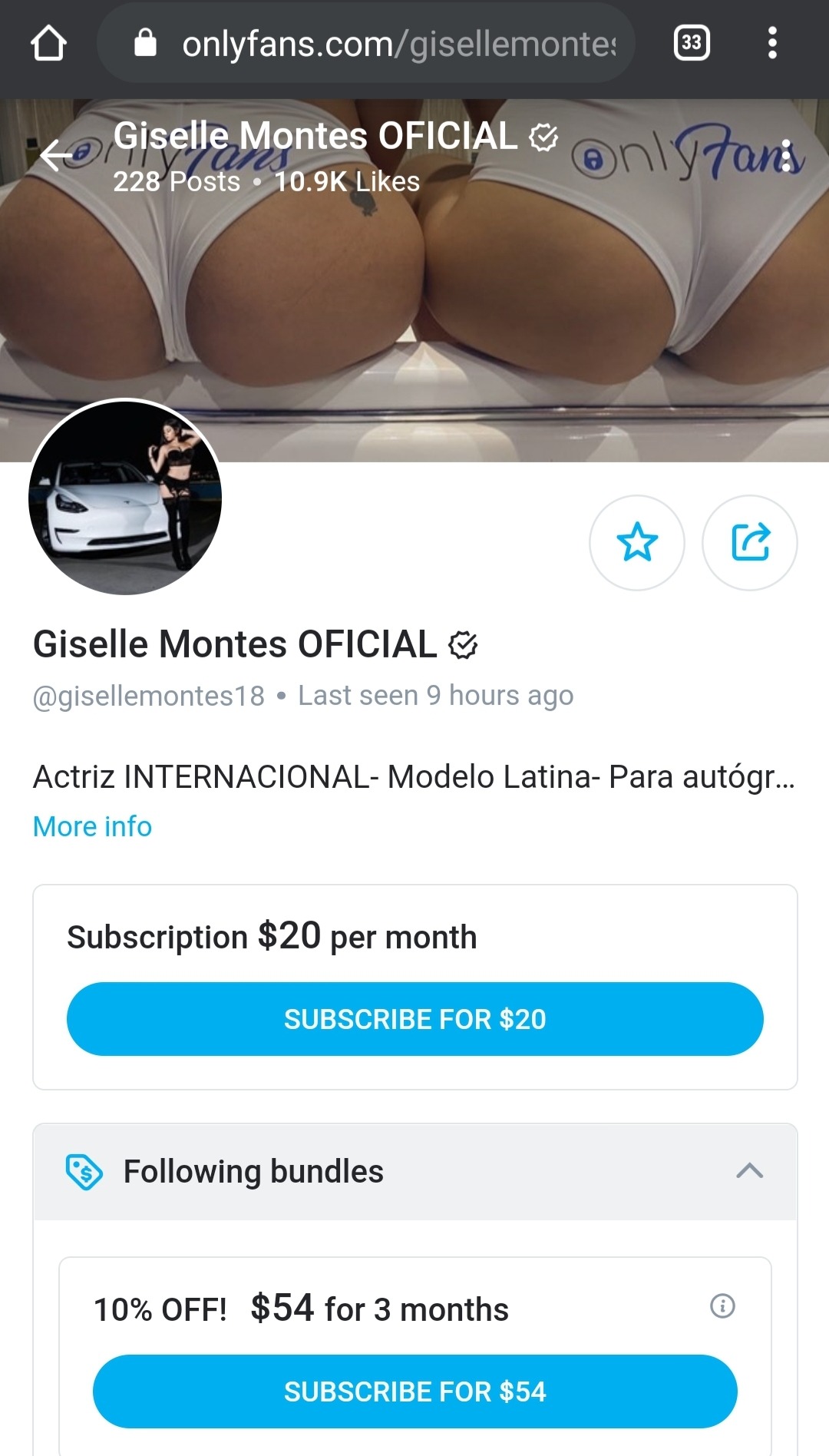Expand bio with More info
This screenshot has width=829, height=1456.
(x=92, y=826)
